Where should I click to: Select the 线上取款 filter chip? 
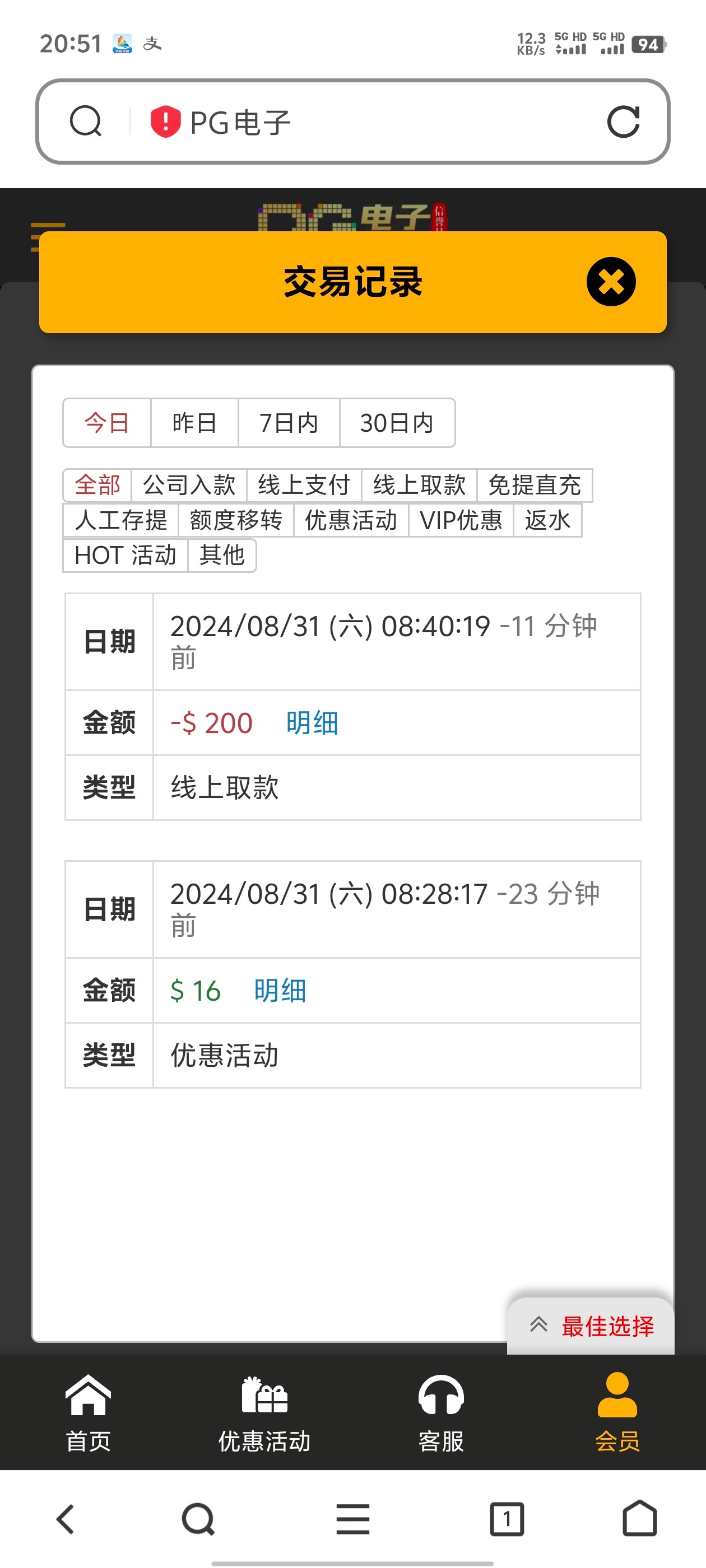[419, 485]
